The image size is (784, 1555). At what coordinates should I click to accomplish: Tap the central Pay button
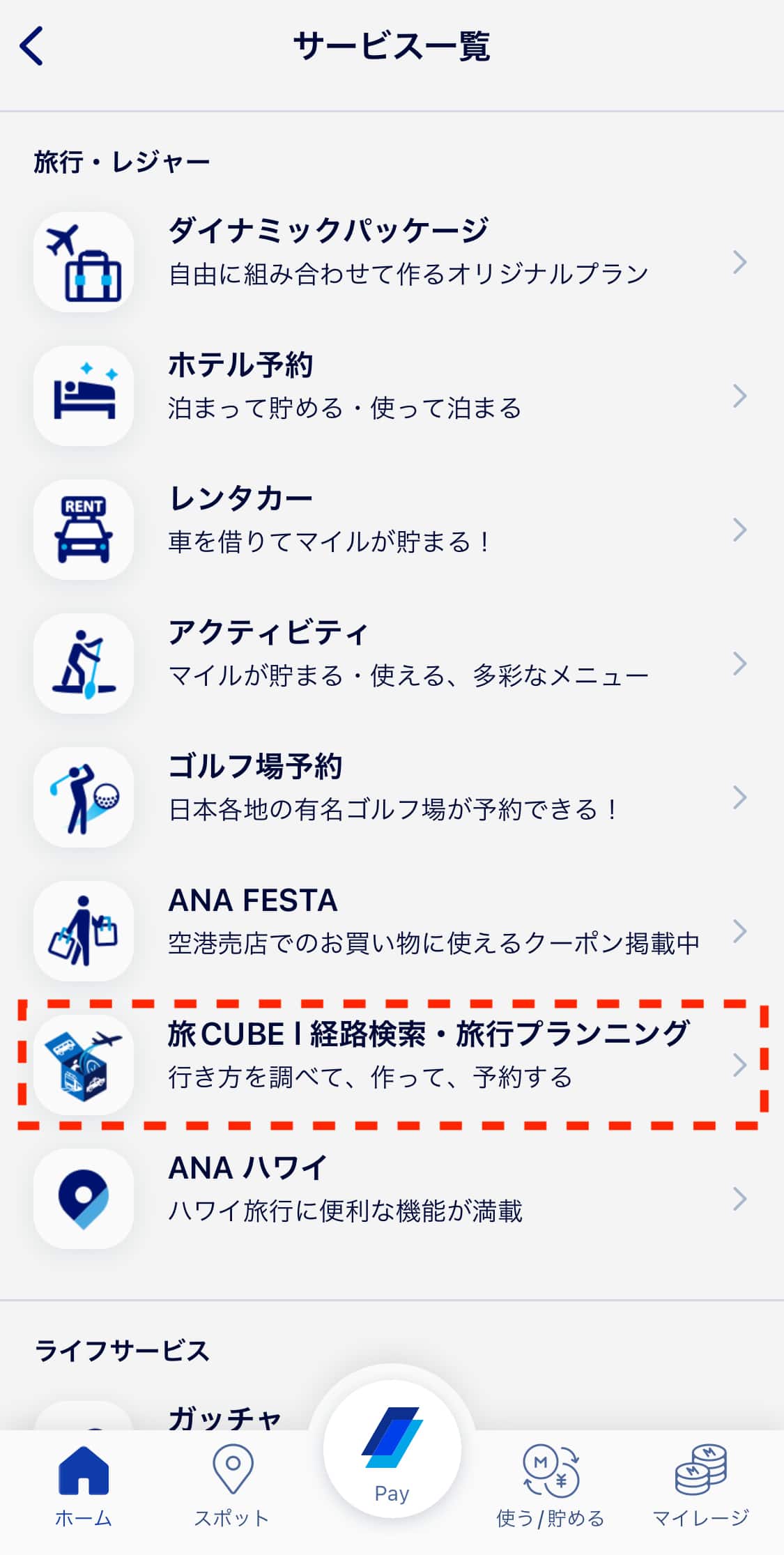[x=392, y=1450]
